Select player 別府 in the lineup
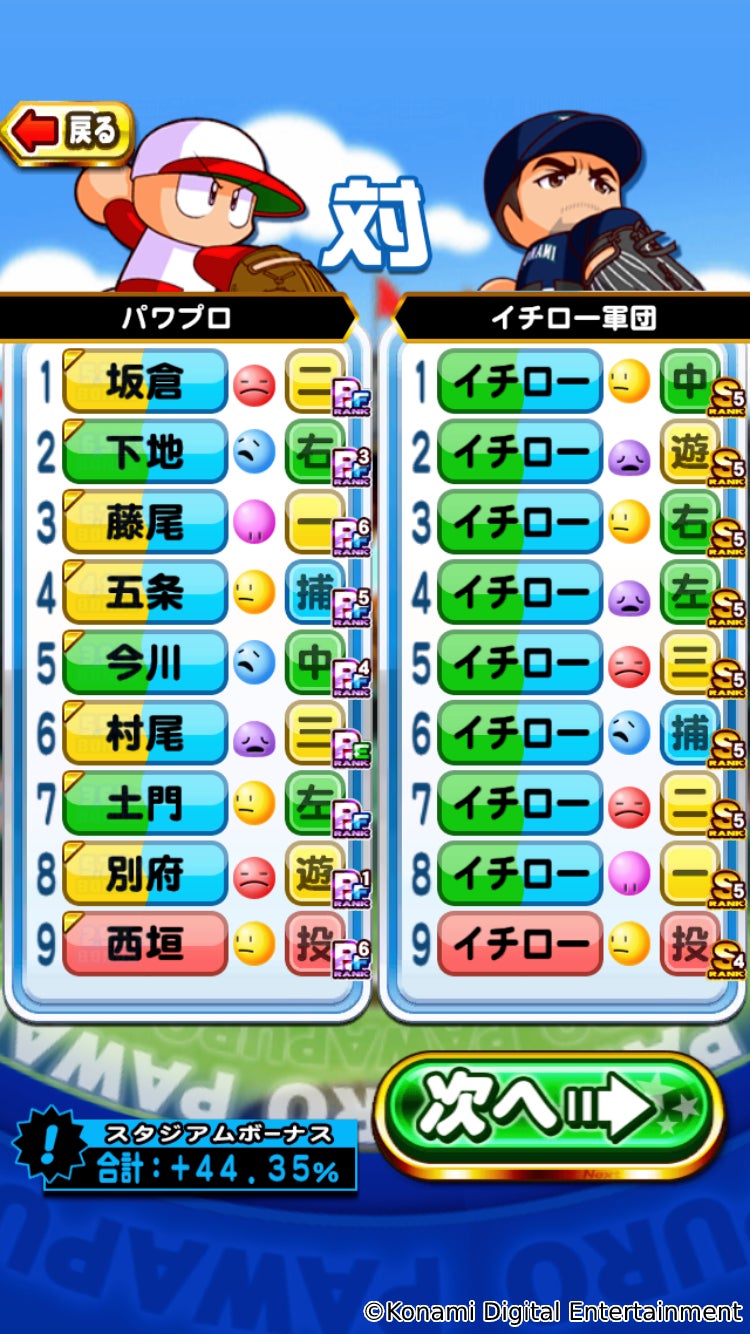This screenshot has width=750, height=1334. [x=146, y=875]
